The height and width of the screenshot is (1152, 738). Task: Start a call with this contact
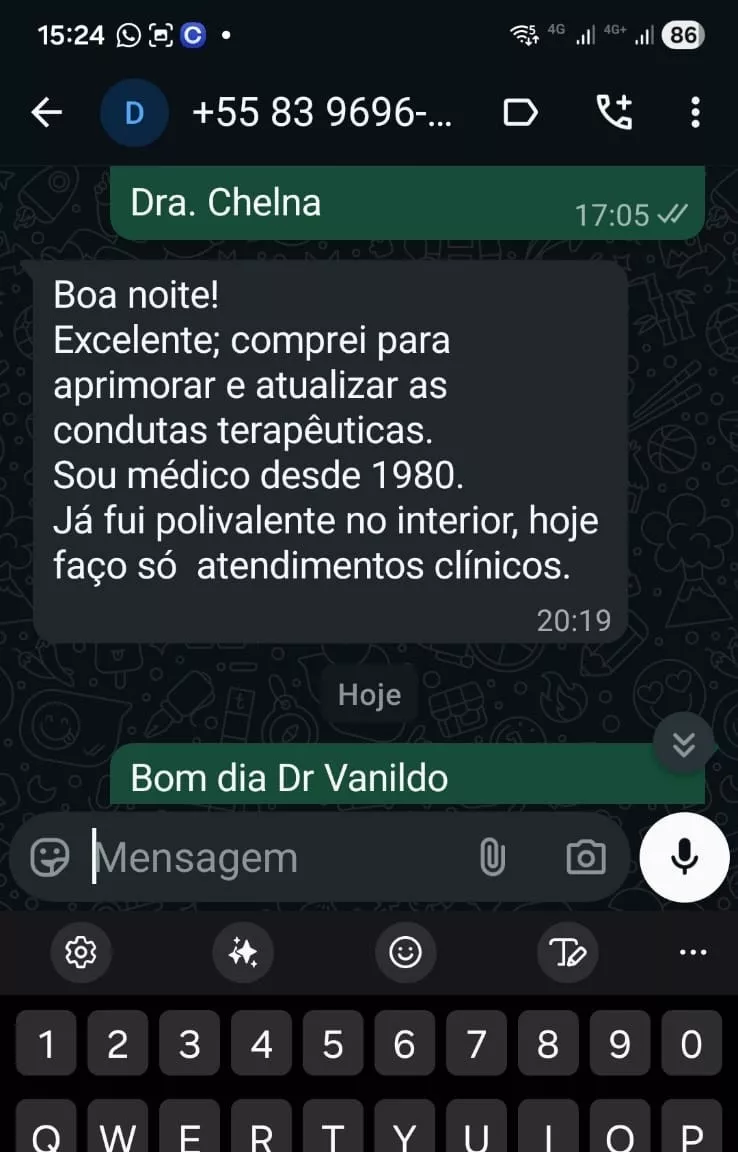614,113
